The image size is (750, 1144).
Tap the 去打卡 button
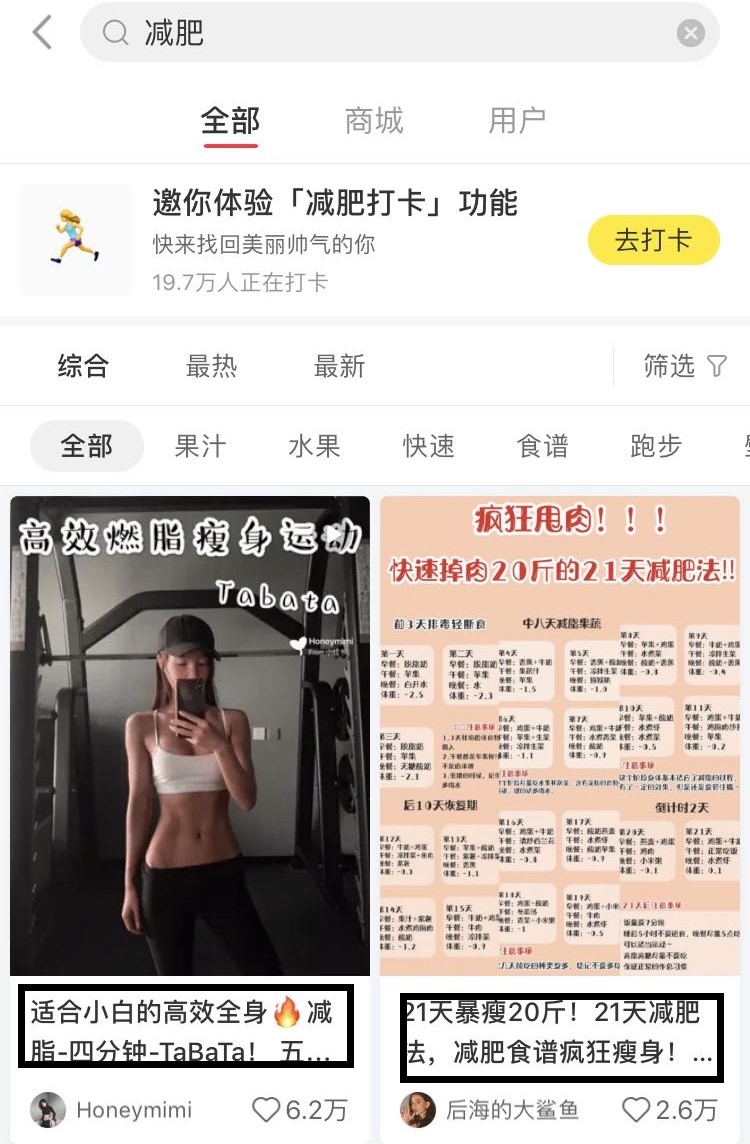click(653, 240)
